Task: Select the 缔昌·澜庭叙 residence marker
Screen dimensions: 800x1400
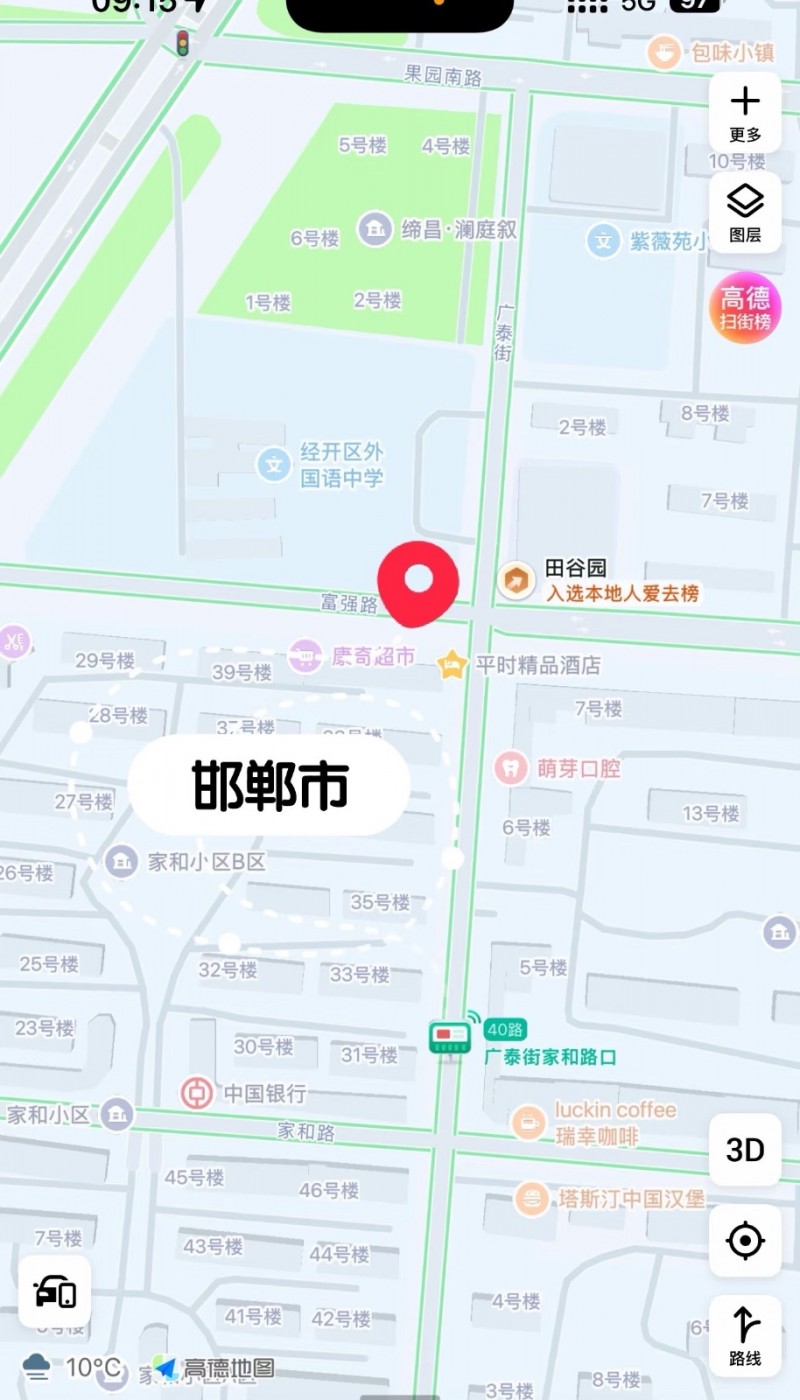Action: pos(375,229)
